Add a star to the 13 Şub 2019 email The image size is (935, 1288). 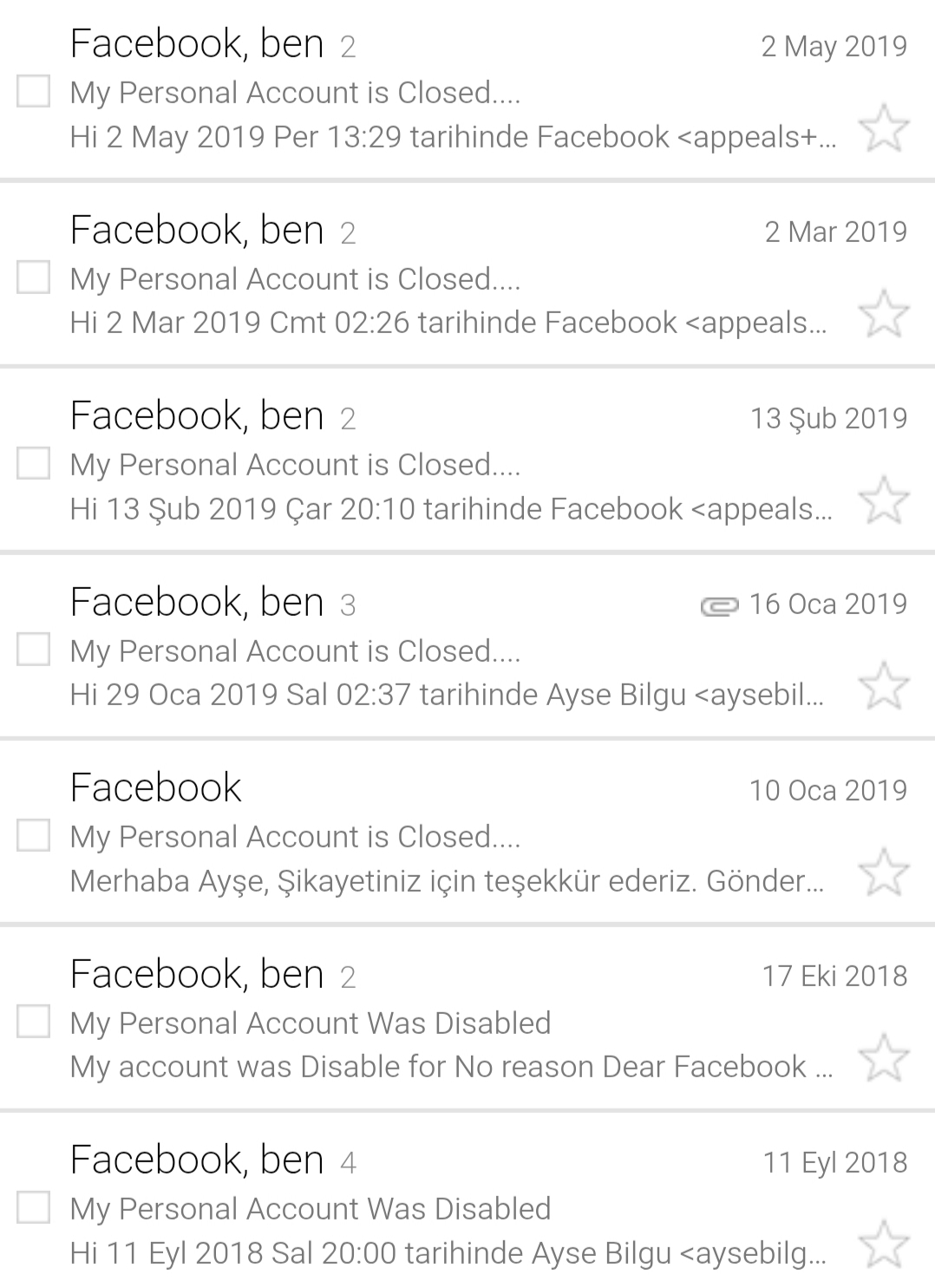tap(883, 500)
